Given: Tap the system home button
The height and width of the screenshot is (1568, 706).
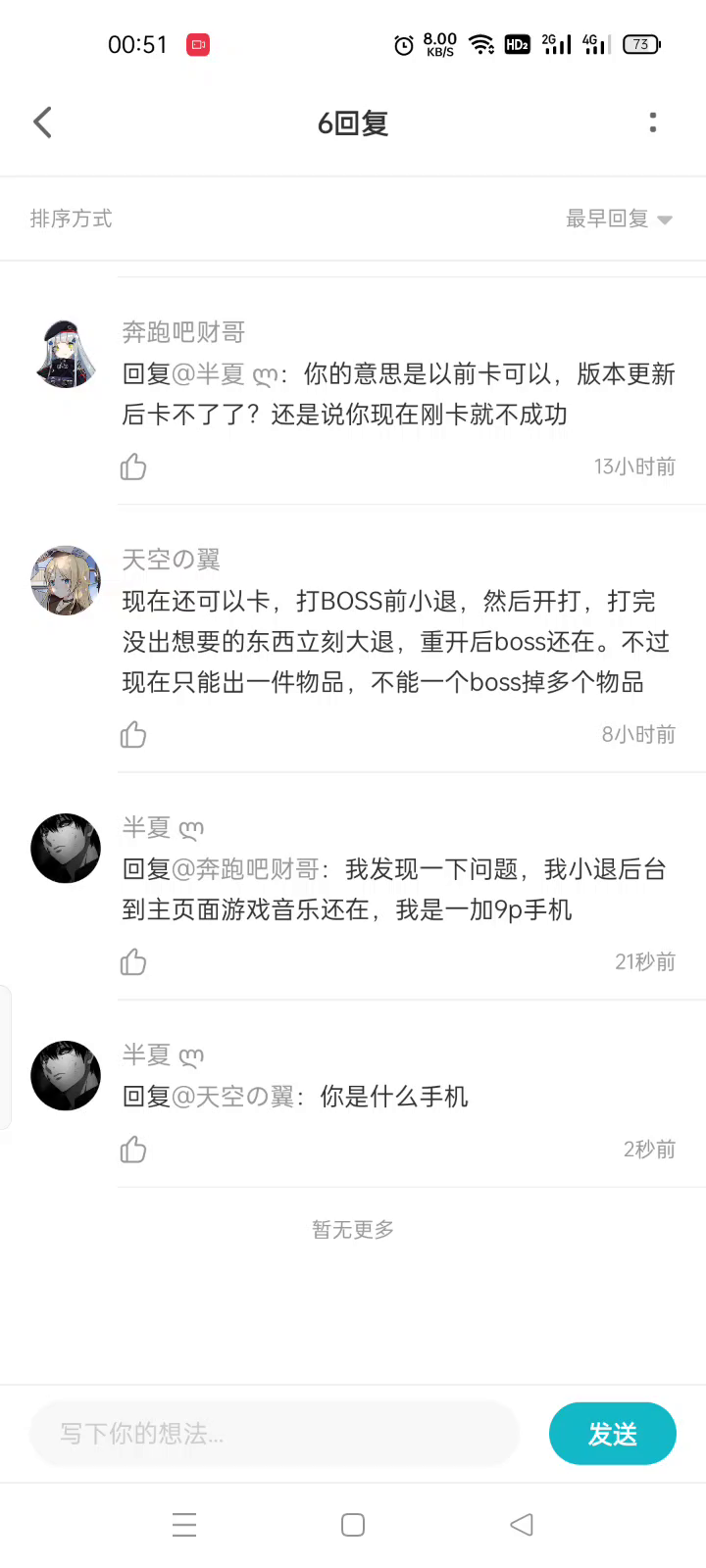Looking at the screenshot, I should (x=353, y=1525).
